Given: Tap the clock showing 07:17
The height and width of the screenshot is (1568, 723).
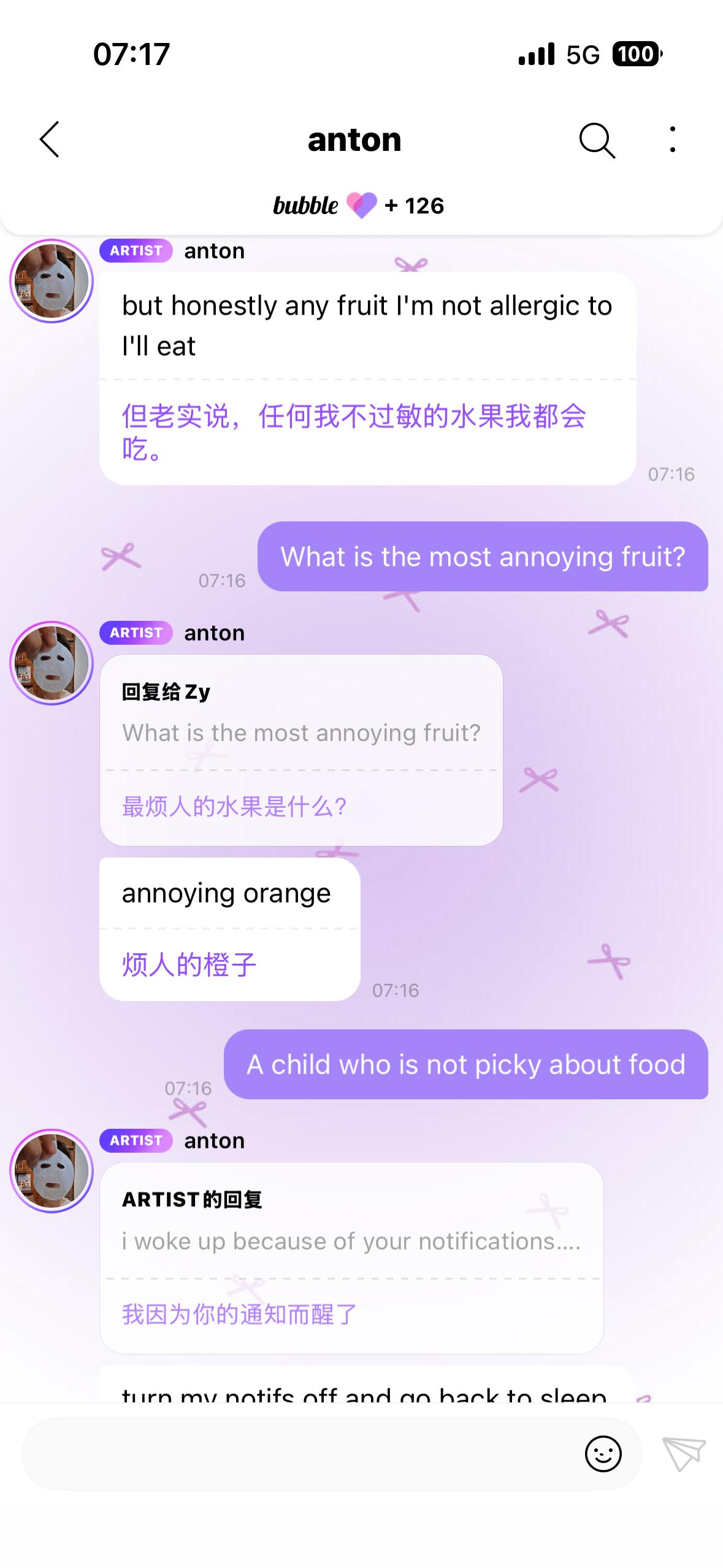Looking at the screenshot, I should tap(130, 55).
